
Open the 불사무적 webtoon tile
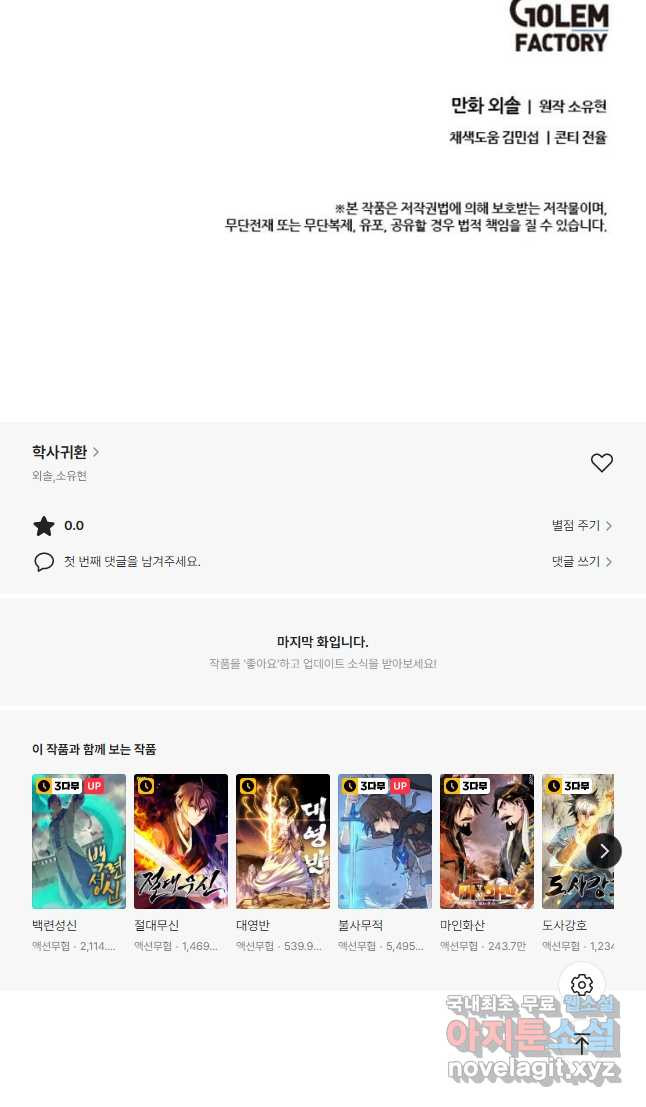[385, 841]
